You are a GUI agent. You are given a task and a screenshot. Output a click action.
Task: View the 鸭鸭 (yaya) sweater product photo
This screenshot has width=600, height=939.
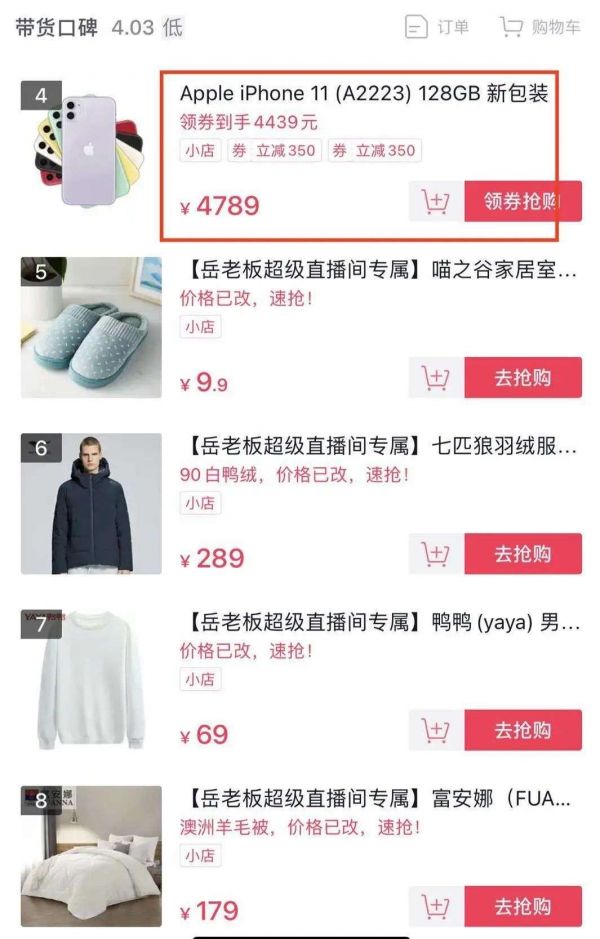[91, 679]
